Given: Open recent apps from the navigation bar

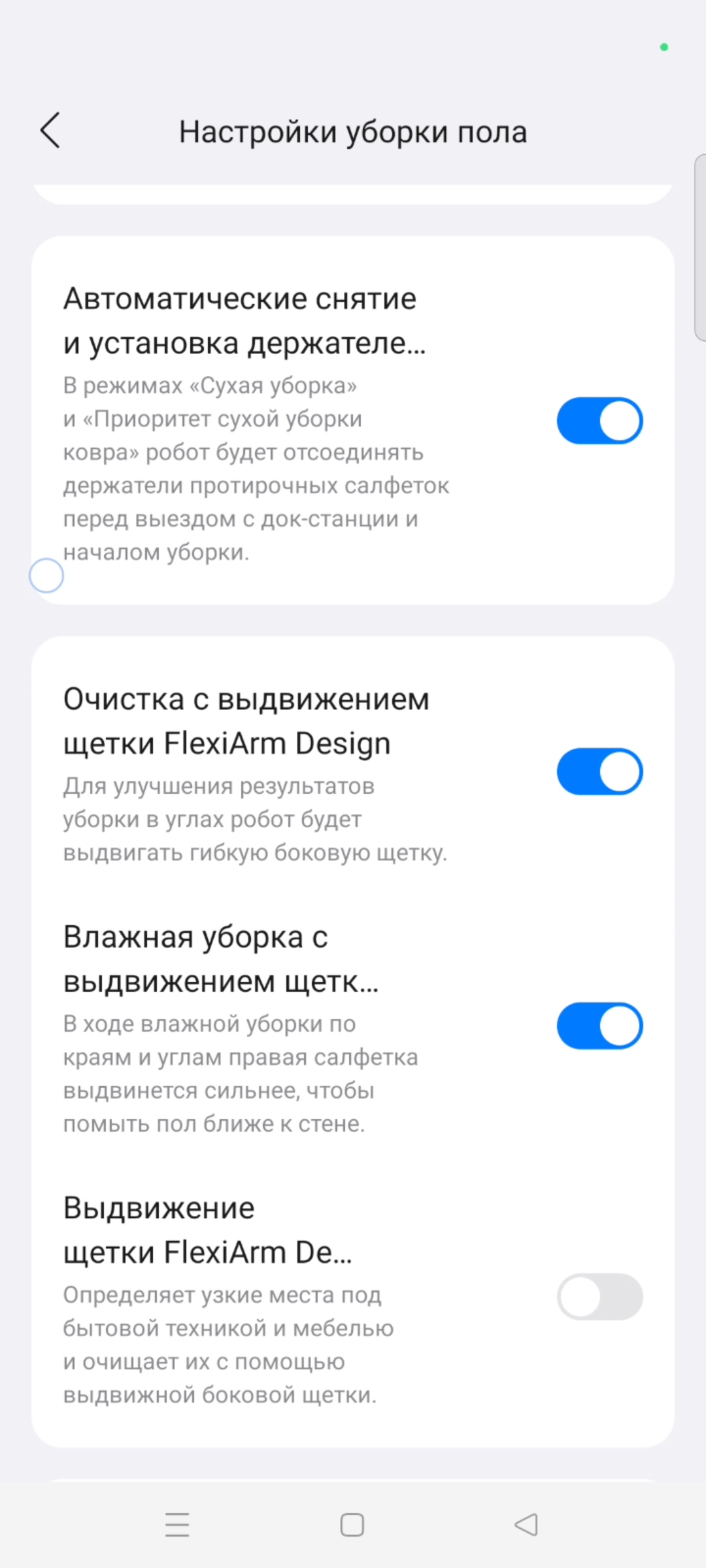Looking at the screenshot, I should point(177,1525).
